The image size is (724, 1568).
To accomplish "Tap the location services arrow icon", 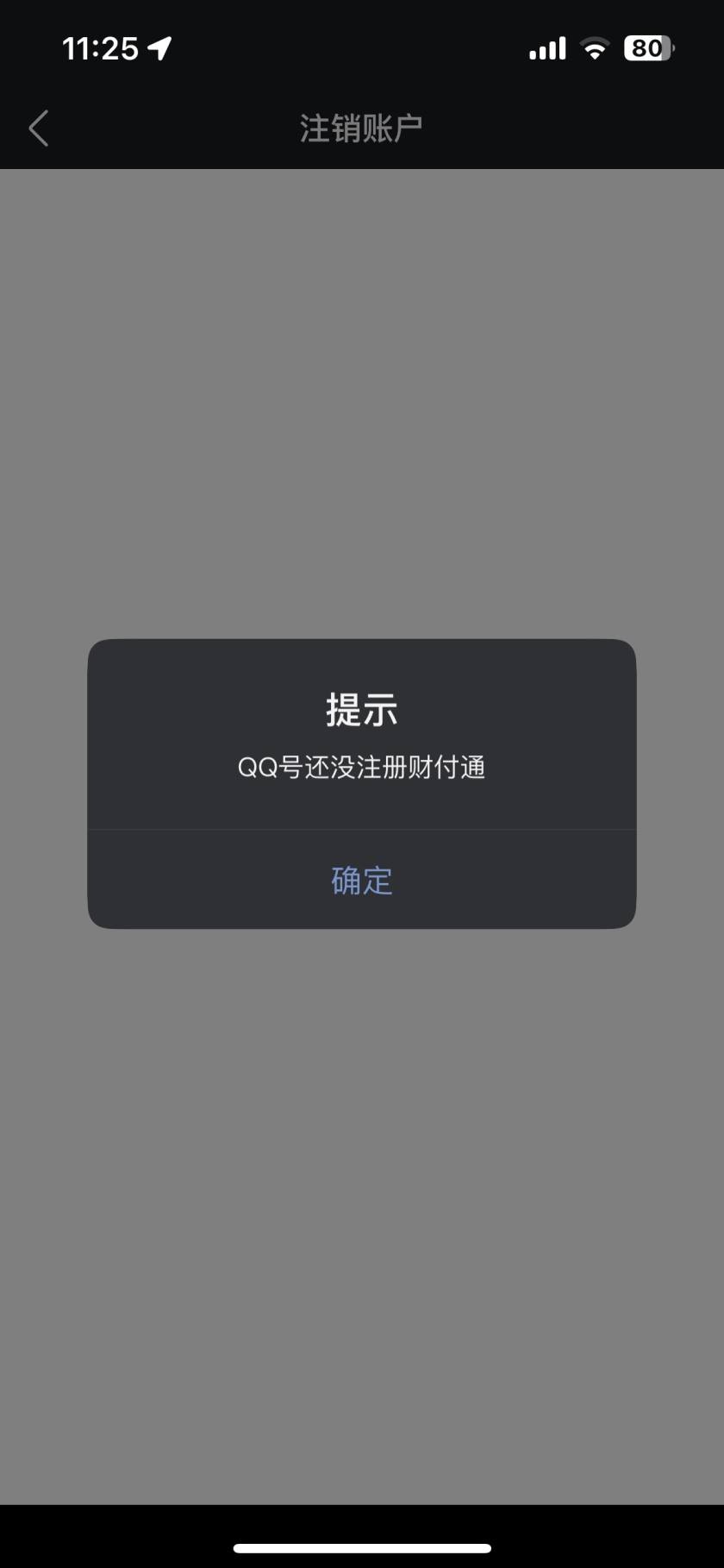I will coord(158,47).
